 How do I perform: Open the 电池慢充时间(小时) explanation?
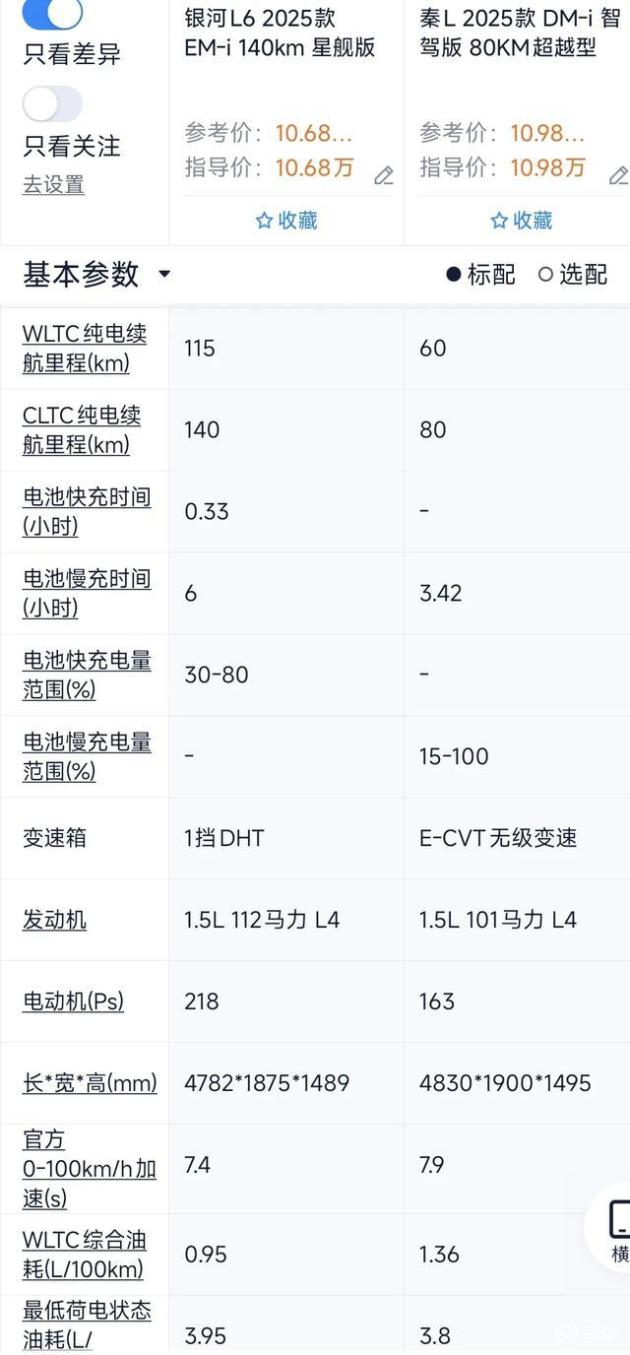tap(87, 593)
